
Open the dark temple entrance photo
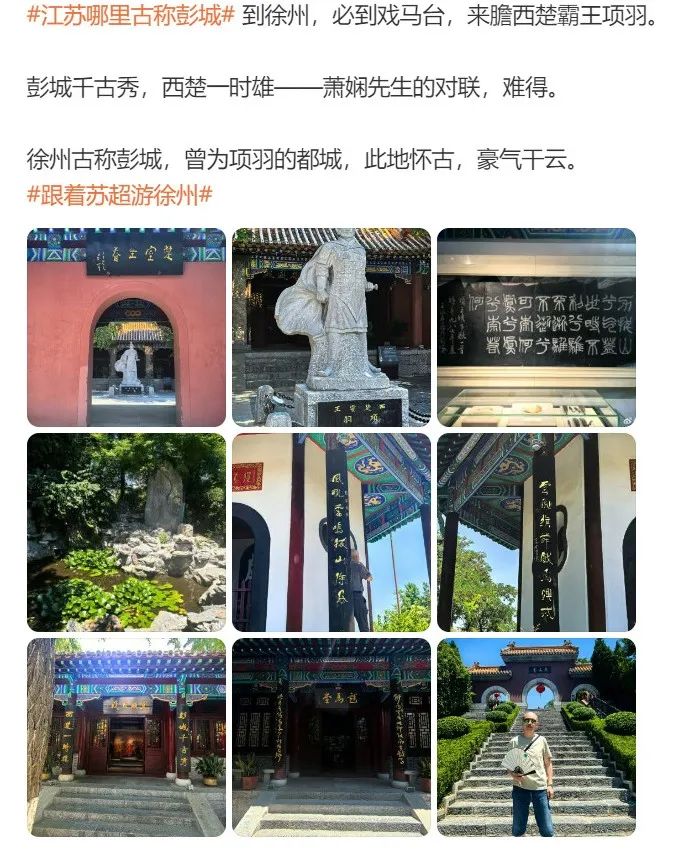[331, 737]
